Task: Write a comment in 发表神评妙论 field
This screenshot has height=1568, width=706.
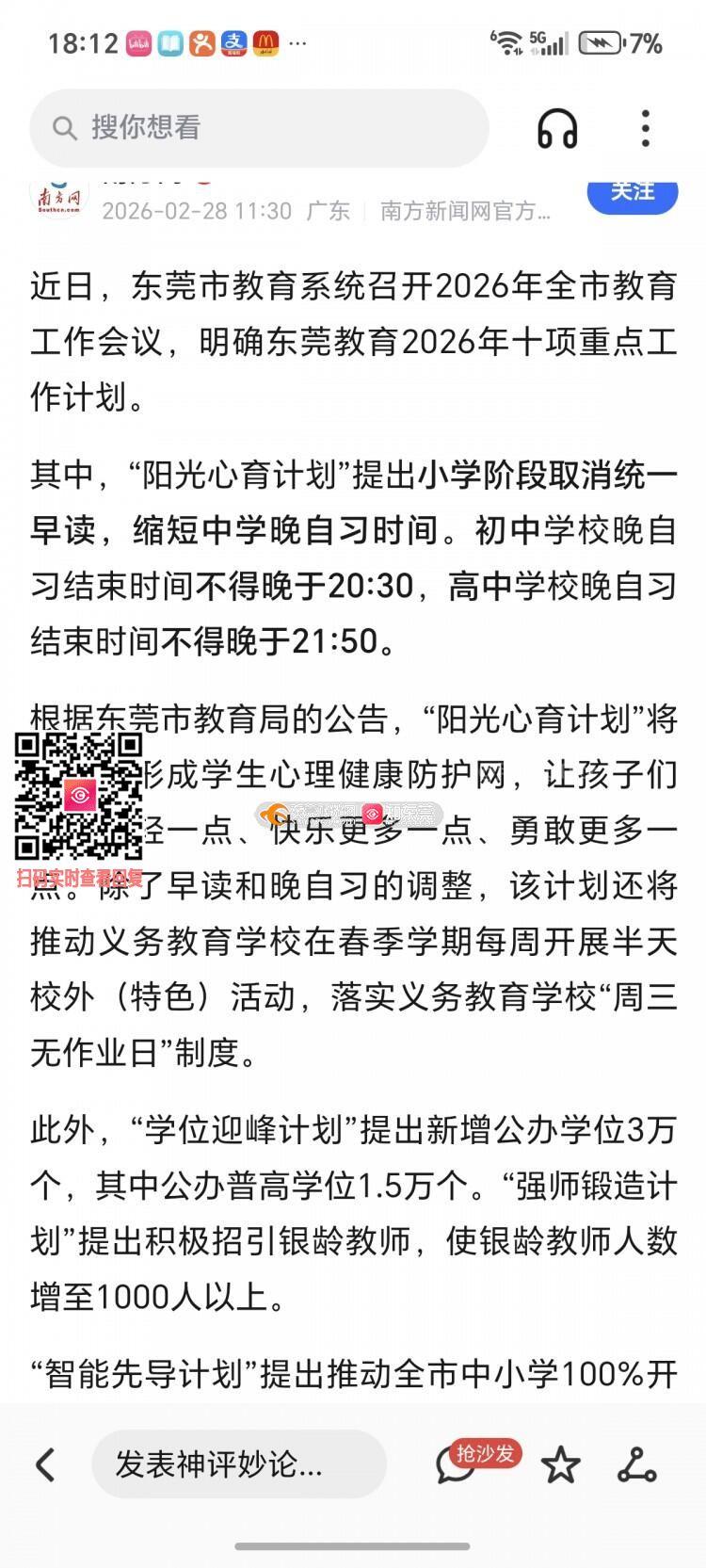Action: click(x=238, y=1464)
